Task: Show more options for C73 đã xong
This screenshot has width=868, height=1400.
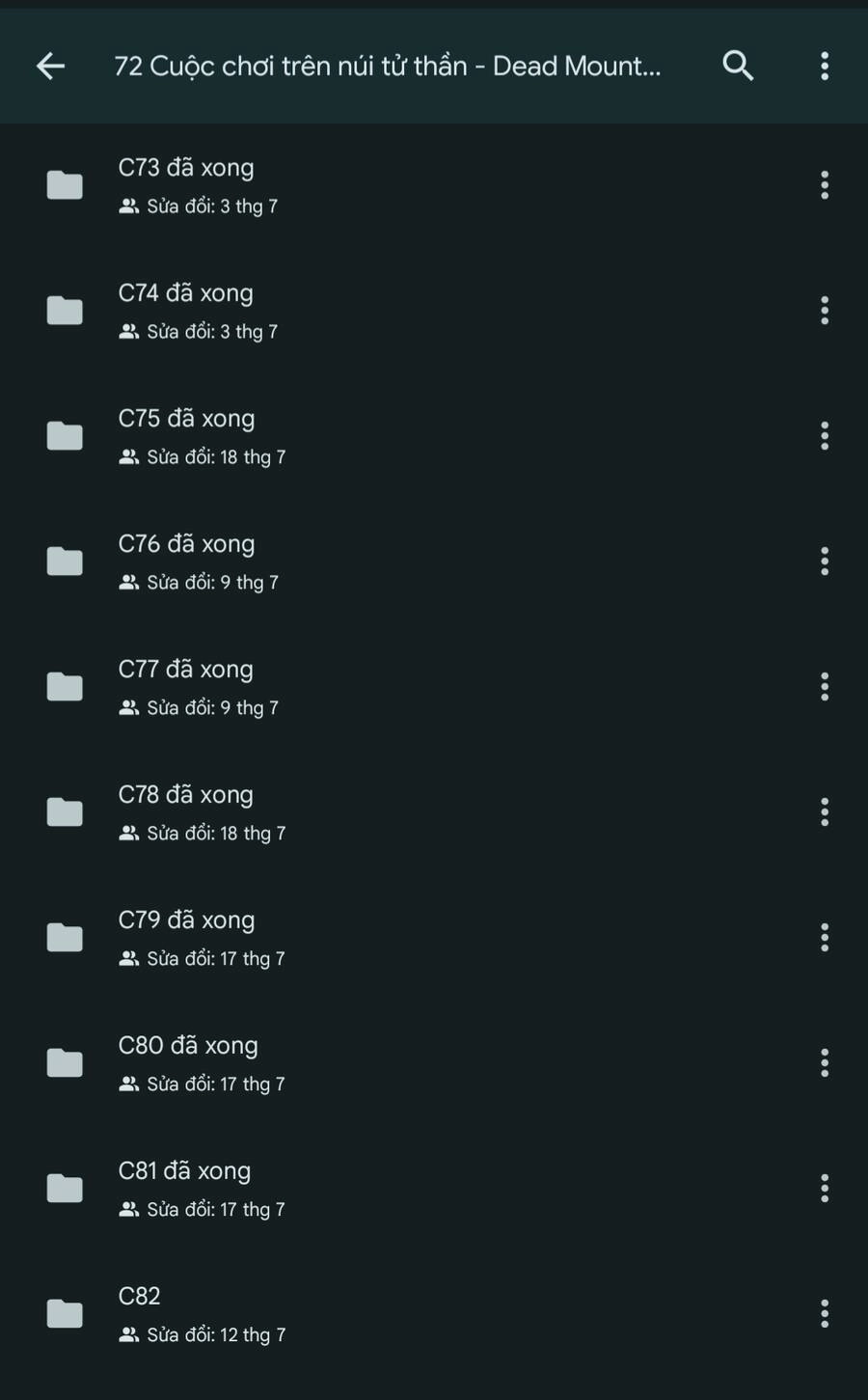Action: point(825,184)
